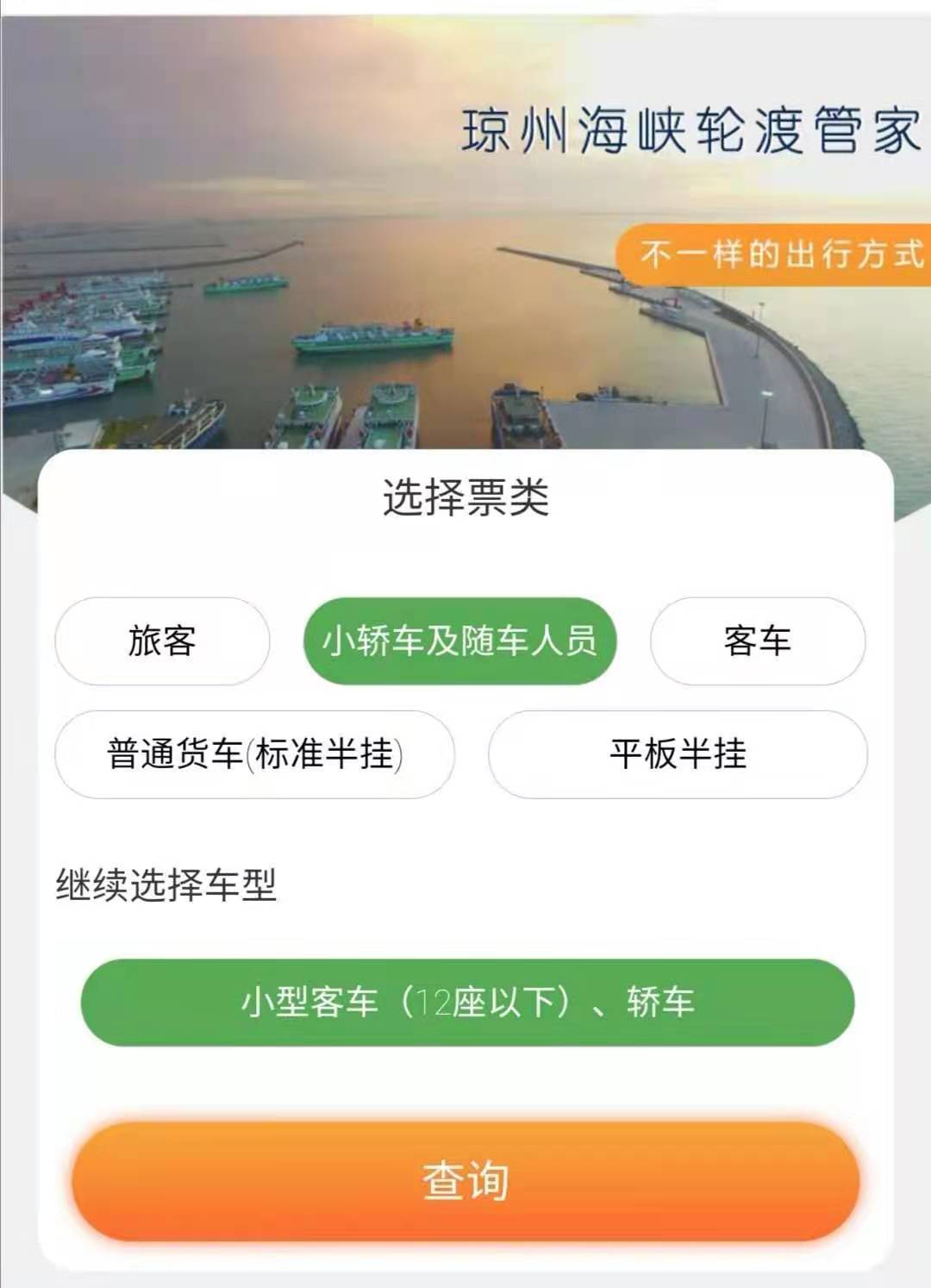Select the 旅客 ticket type

pos(162,641)
